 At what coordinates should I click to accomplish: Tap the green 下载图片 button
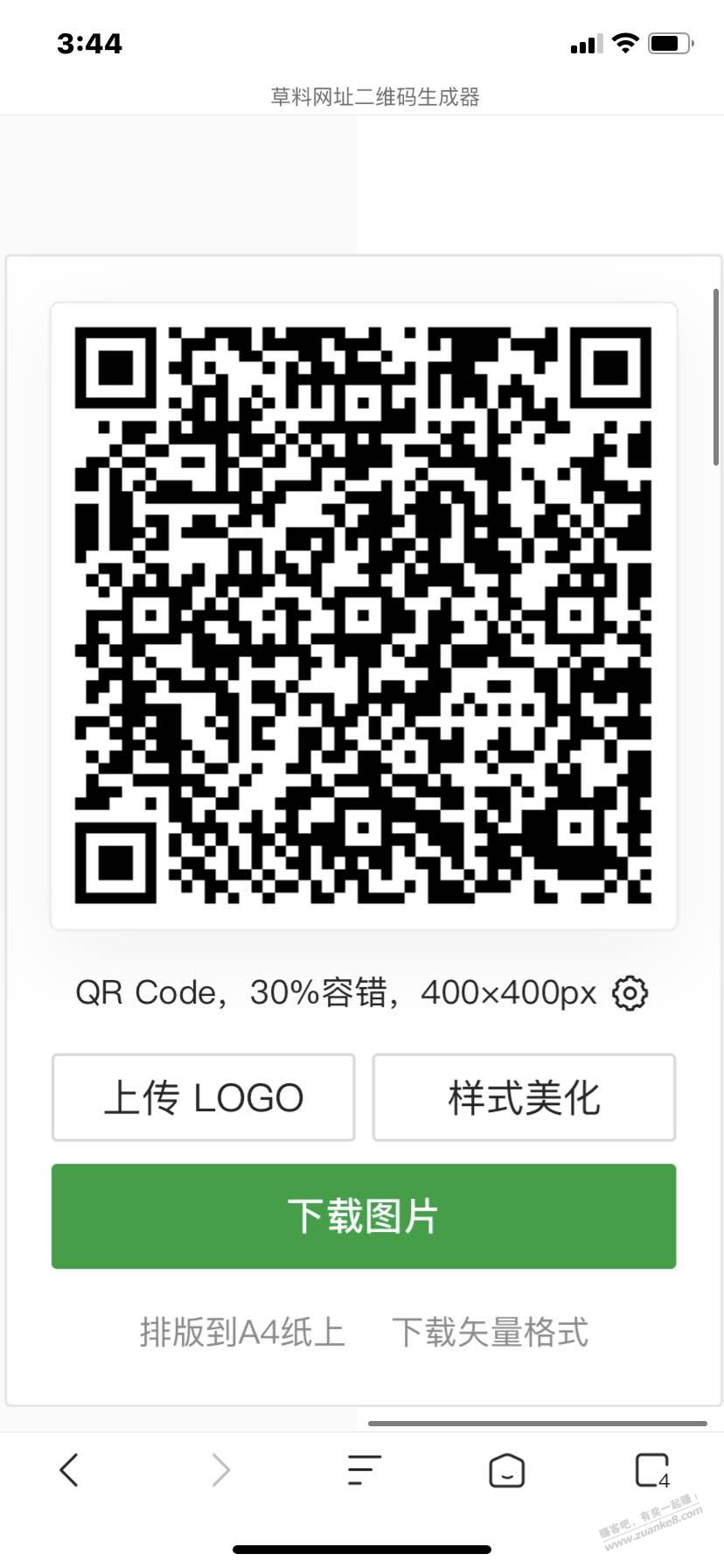pos(364,1216)
